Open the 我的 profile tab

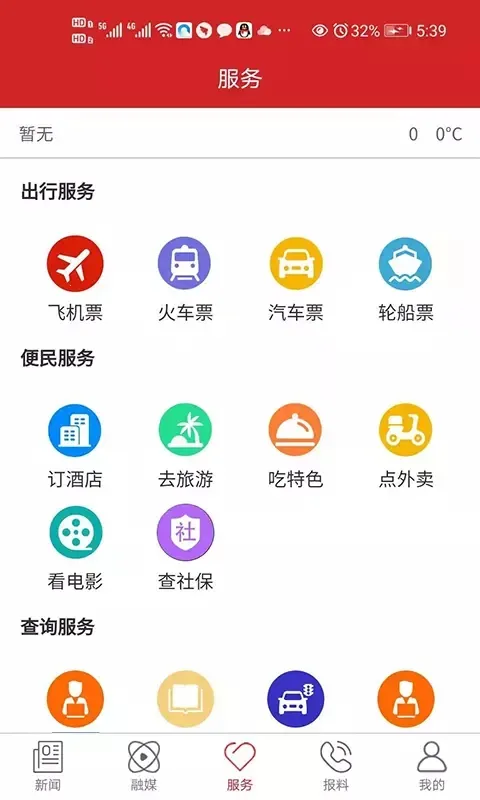(432, 766)
